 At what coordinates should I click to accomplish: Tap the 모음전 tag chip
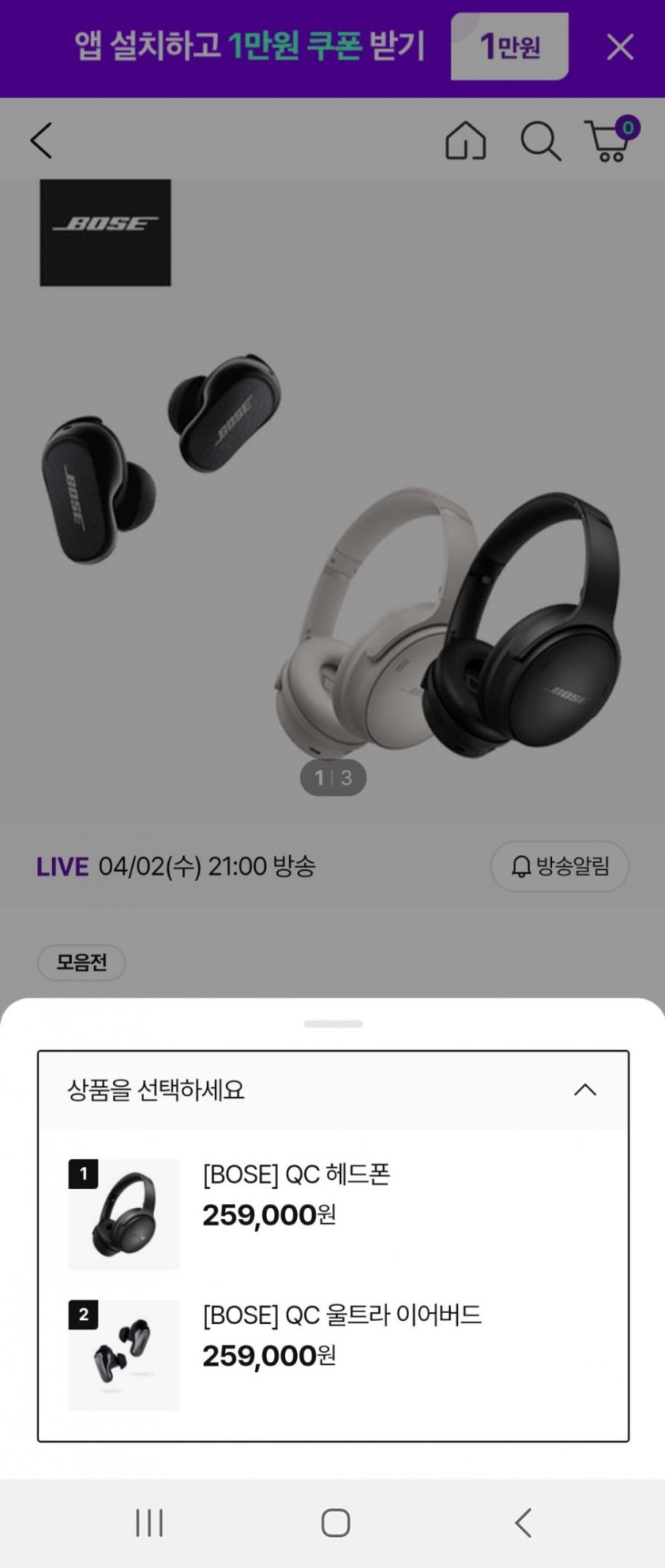pos(81,962)
